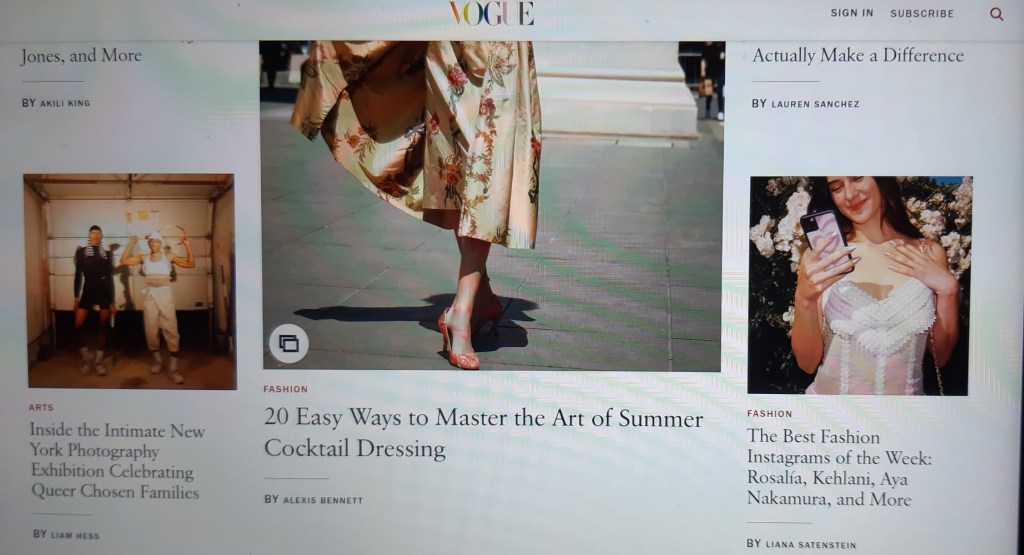Image resolution: width=1024 pixels, height=555 pixels.
Task: Open the Fashion label above the Instagrams article
Action: tap(769, 414)
